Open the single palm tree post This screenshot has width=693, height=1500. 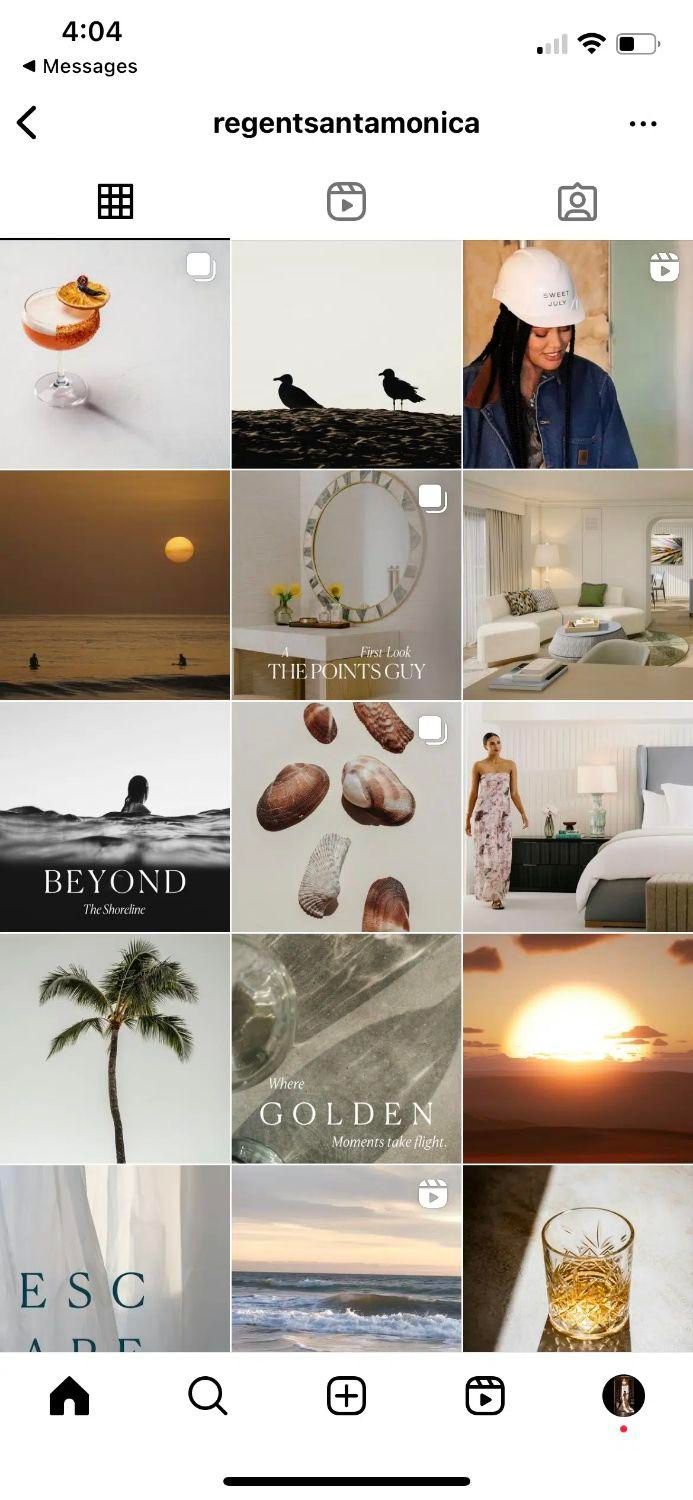[x=115, y=1048]
